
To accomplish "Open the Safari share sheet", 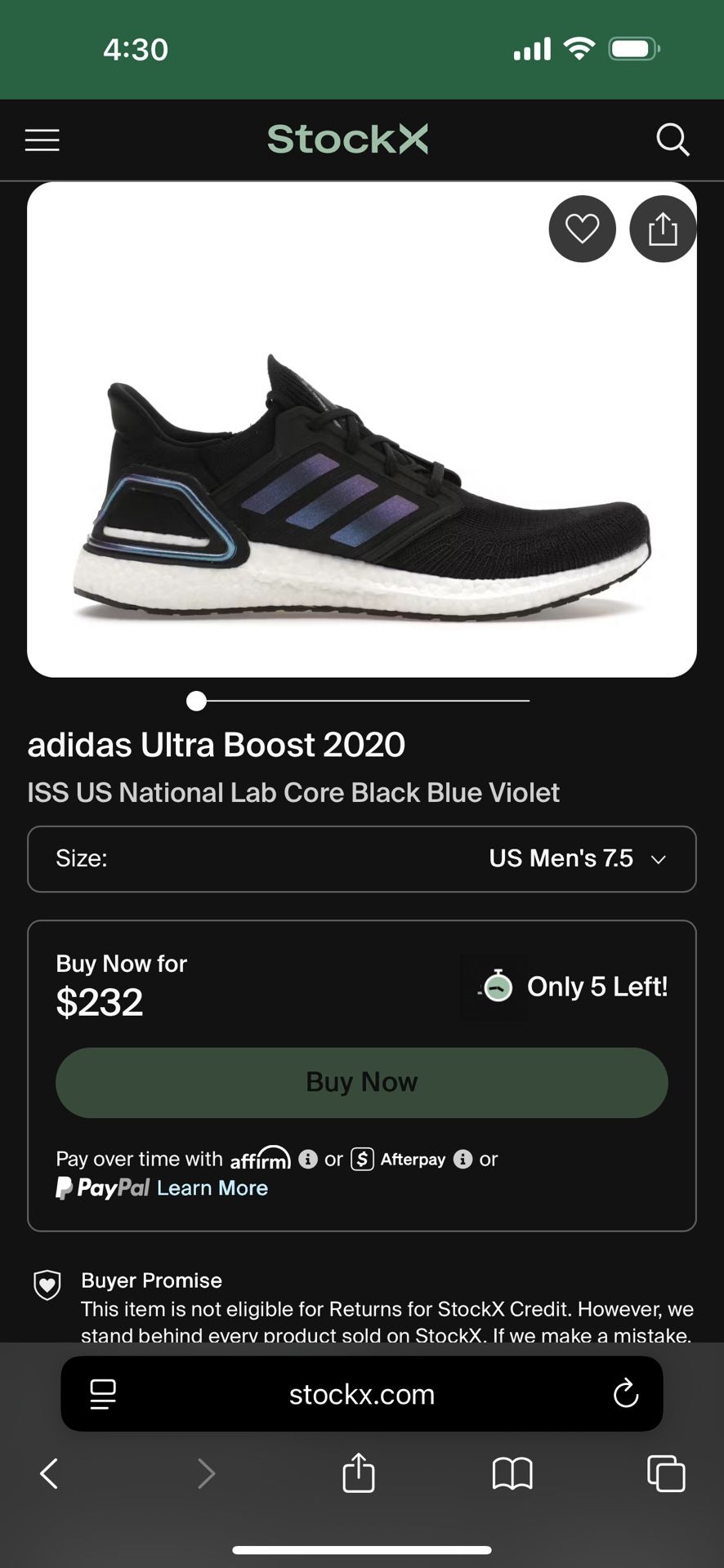I will pyautogui.click(x=358, y=1474).
